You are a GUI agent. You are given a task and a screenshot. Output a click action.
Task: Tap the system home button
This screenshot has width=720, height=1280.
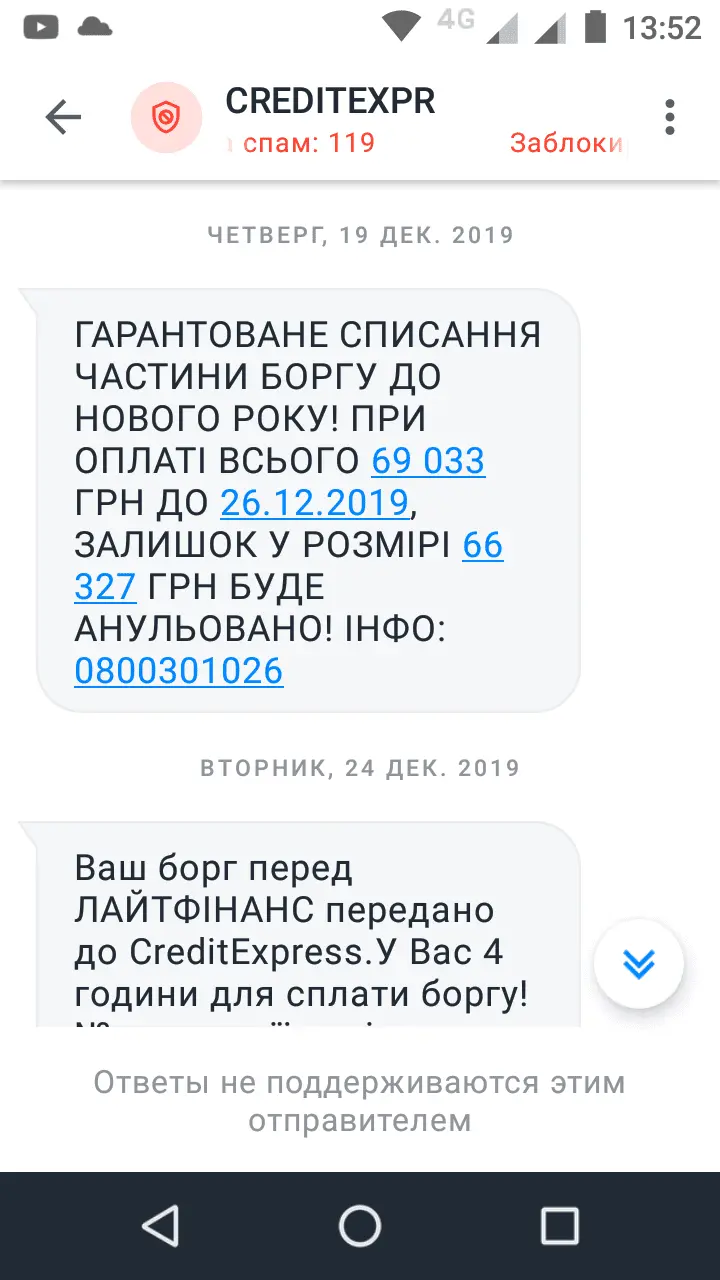pyautogui.click(x=360, y=1225)
